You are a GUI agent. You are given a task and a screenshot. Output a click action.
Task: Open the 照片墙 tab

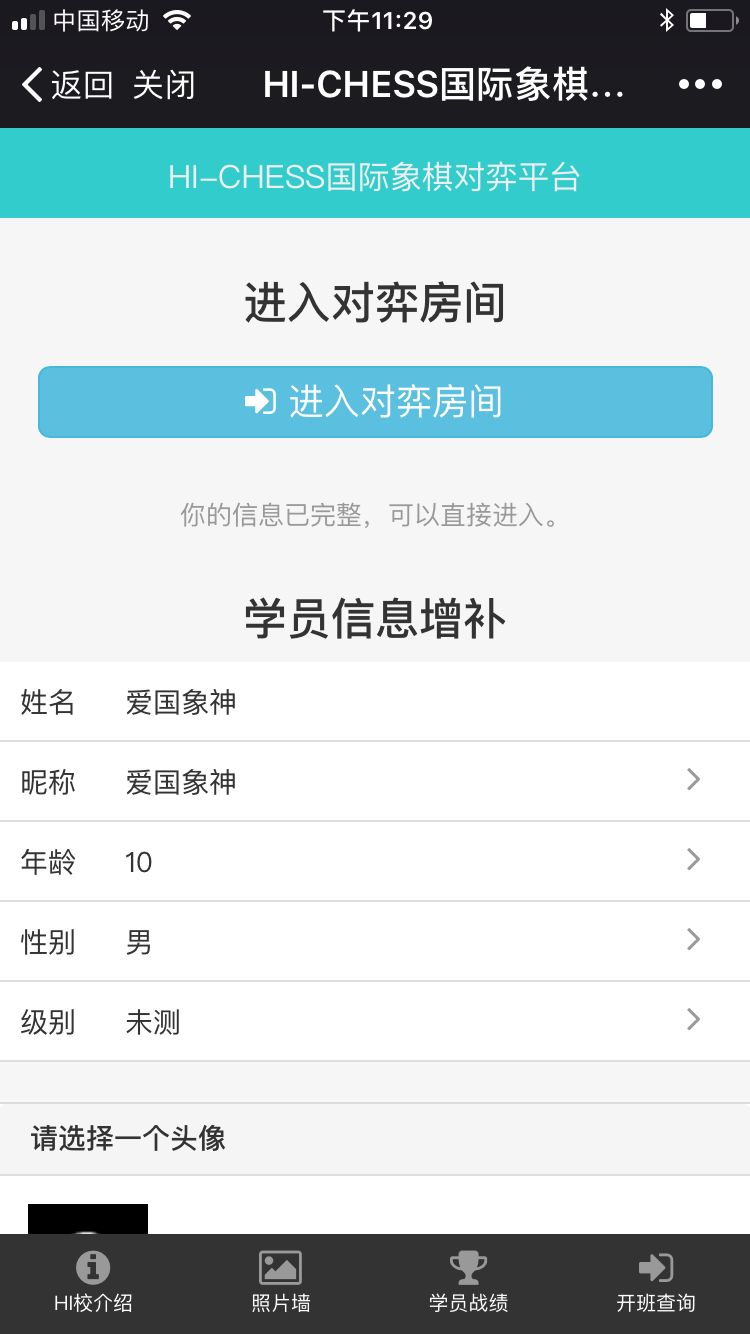click(x=280, y=1283)
